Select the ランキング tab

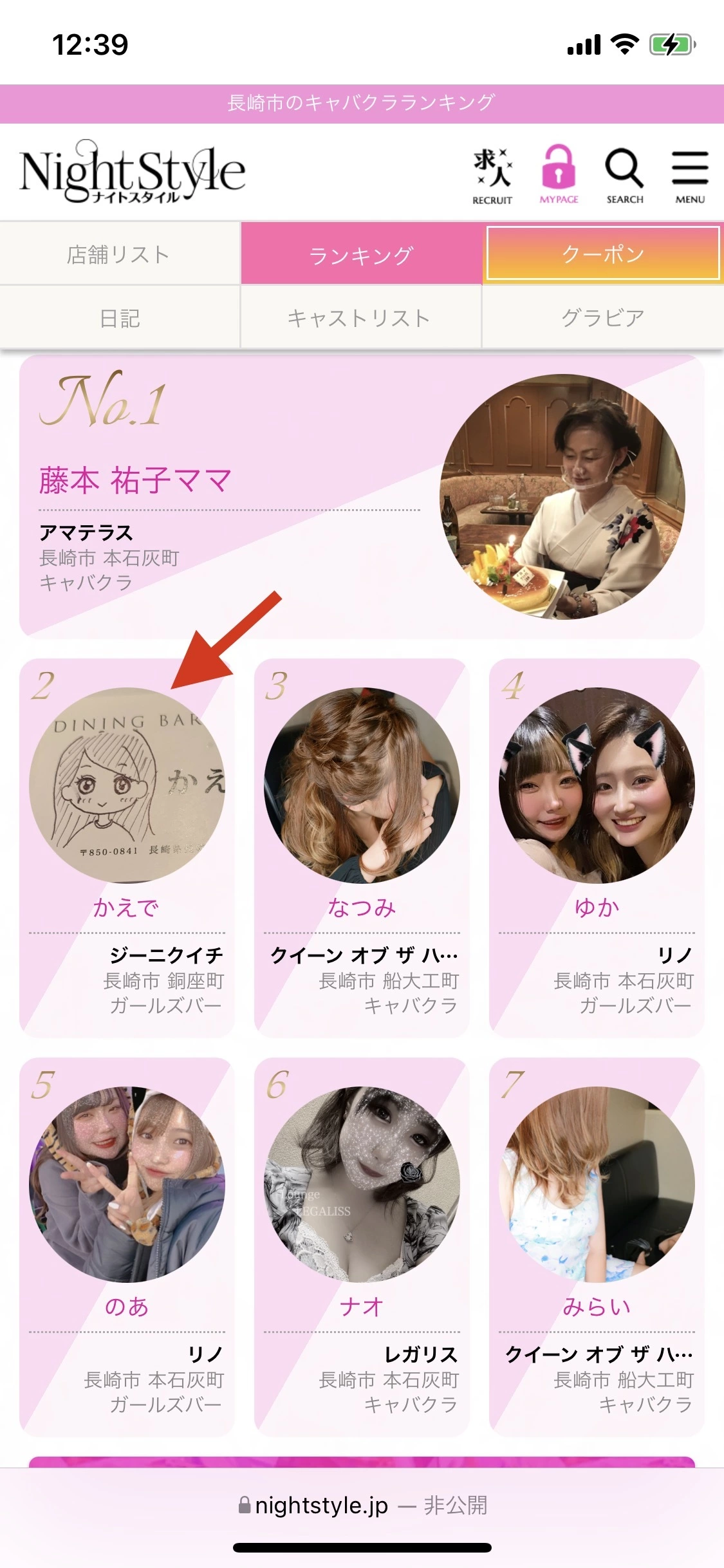(361, 255)
